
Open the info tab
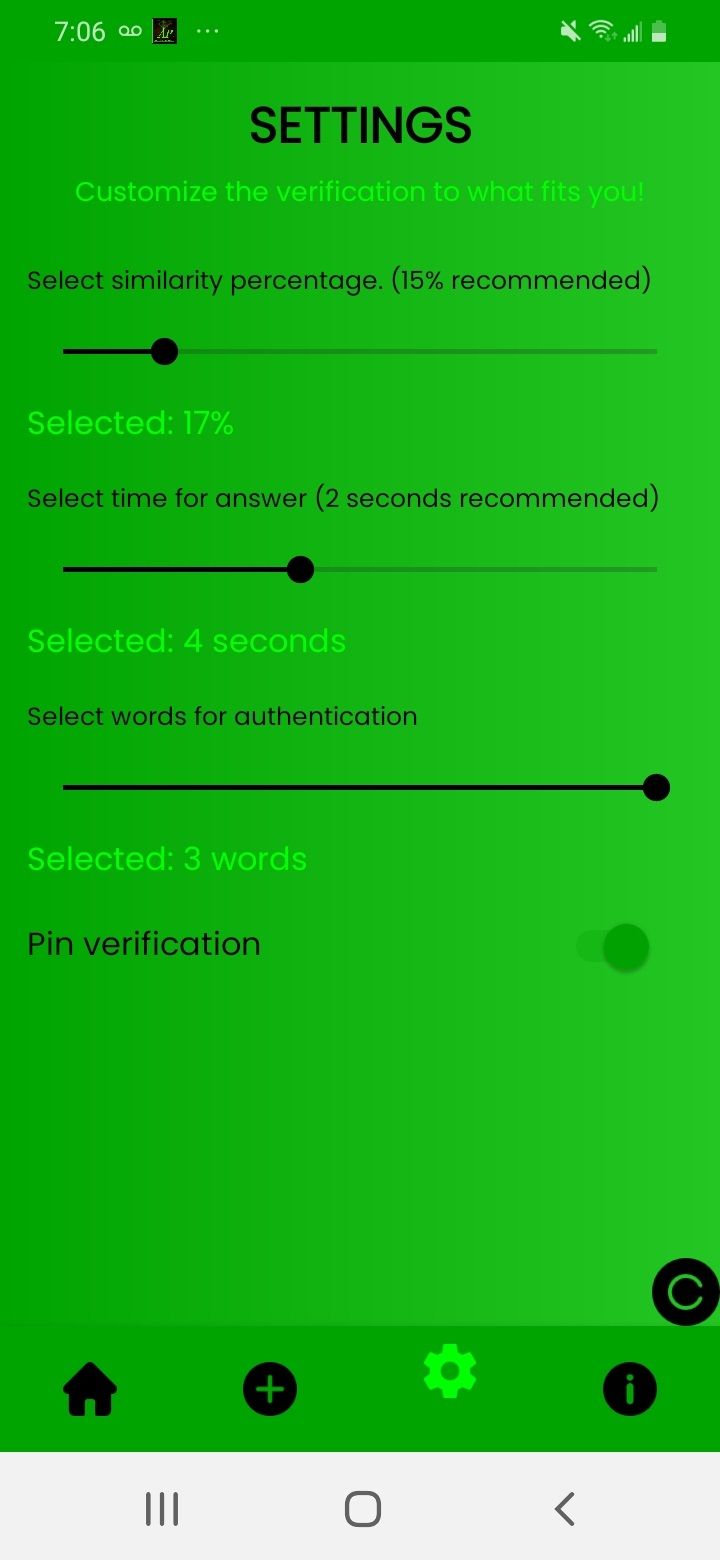[x=630, y=1389]
